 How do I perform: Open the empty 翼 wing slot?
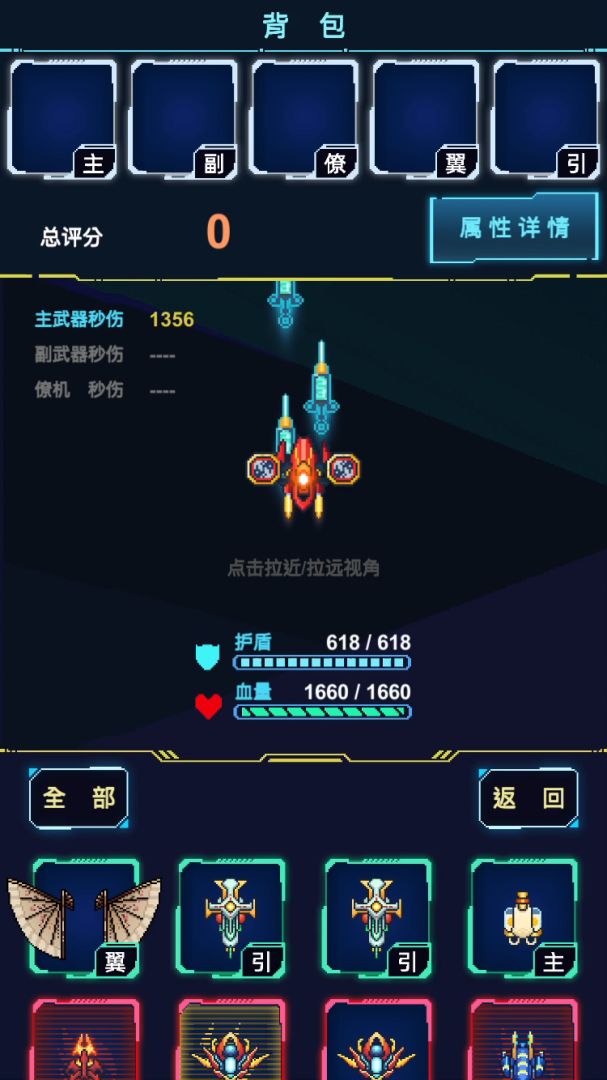[x=425, y=119]
